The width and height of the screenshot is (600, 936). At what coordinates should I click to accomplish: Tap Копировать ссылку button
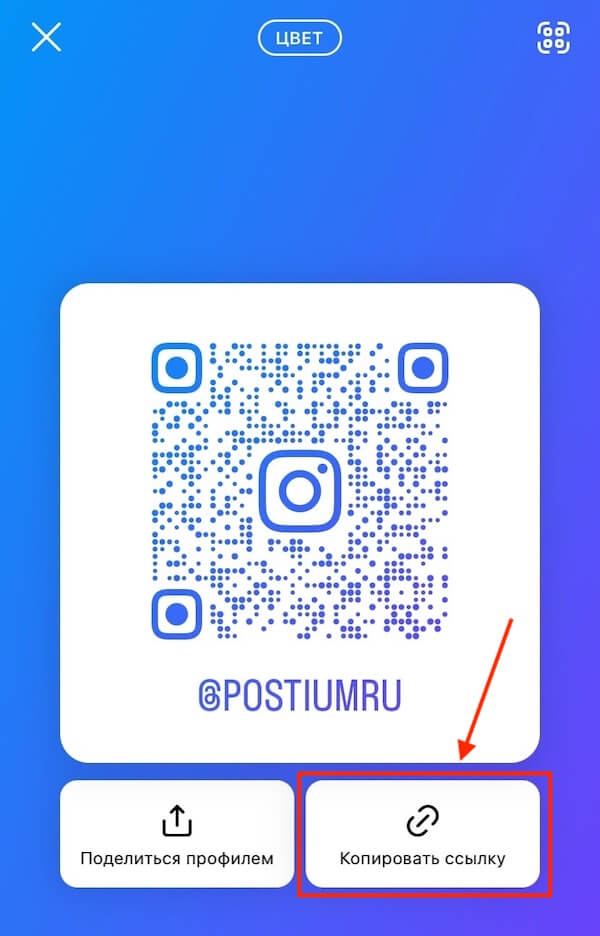coord(422,834)
